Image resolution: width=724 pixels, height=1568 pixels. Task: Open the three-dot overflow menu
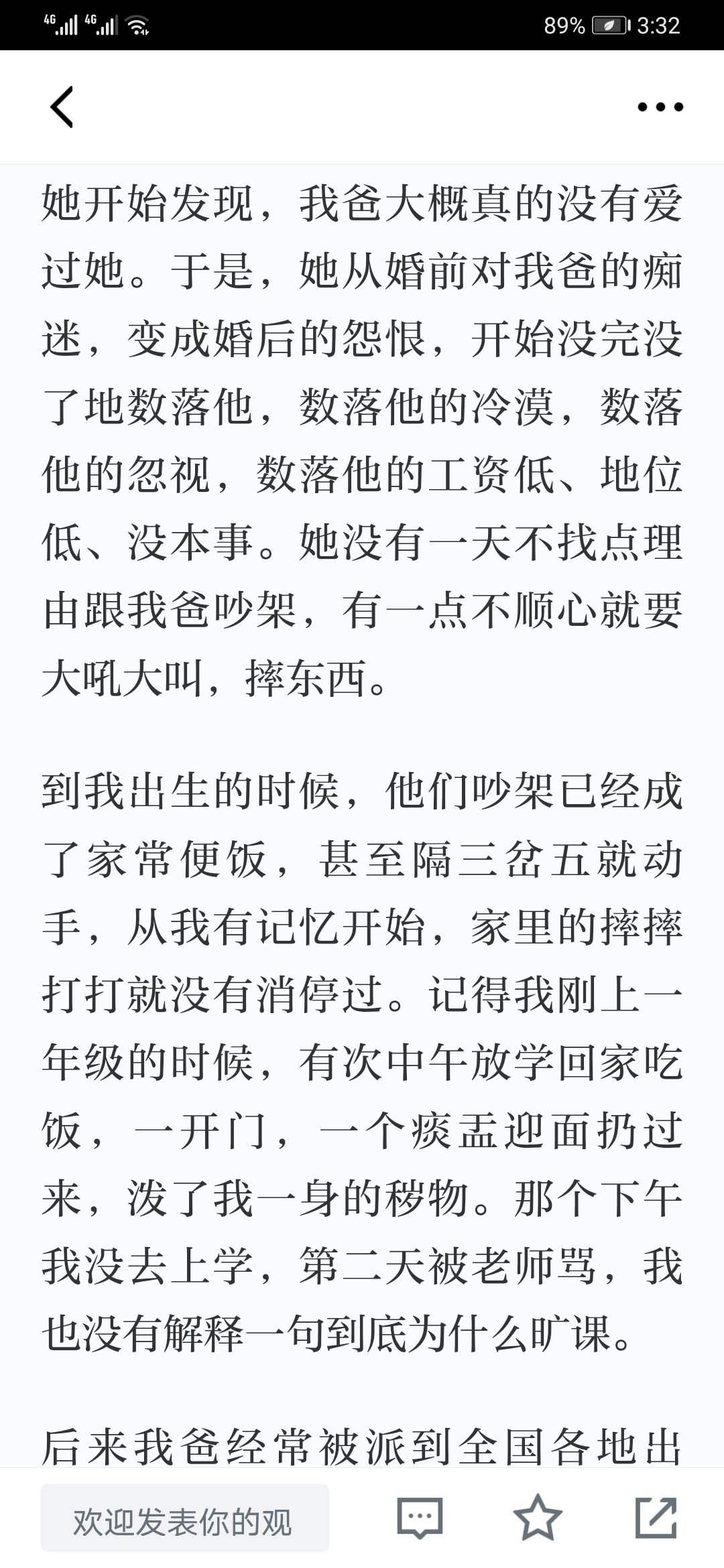pos(660,107)
